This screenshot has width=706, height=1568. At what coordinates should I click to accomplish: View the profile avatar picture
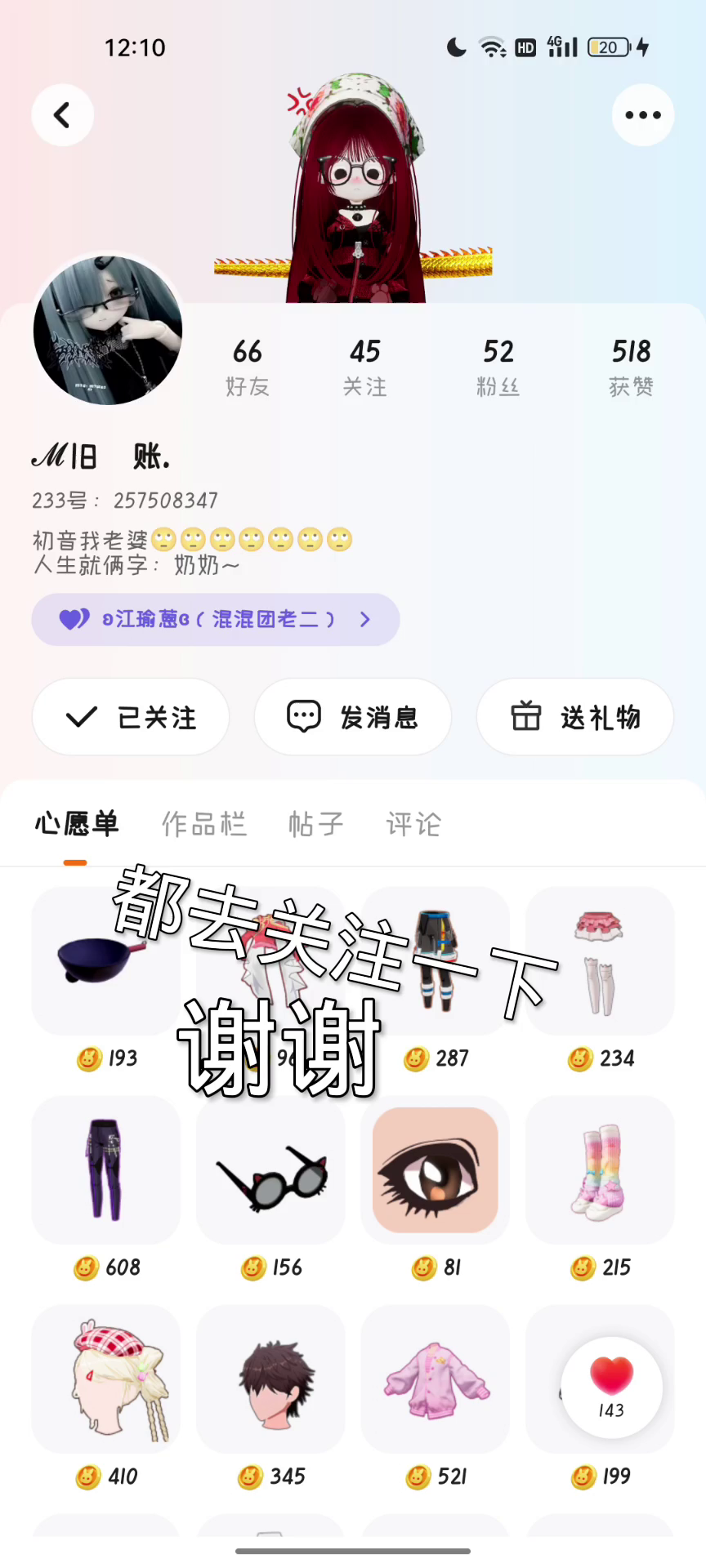pyautogui.click(x=107, y=331)
